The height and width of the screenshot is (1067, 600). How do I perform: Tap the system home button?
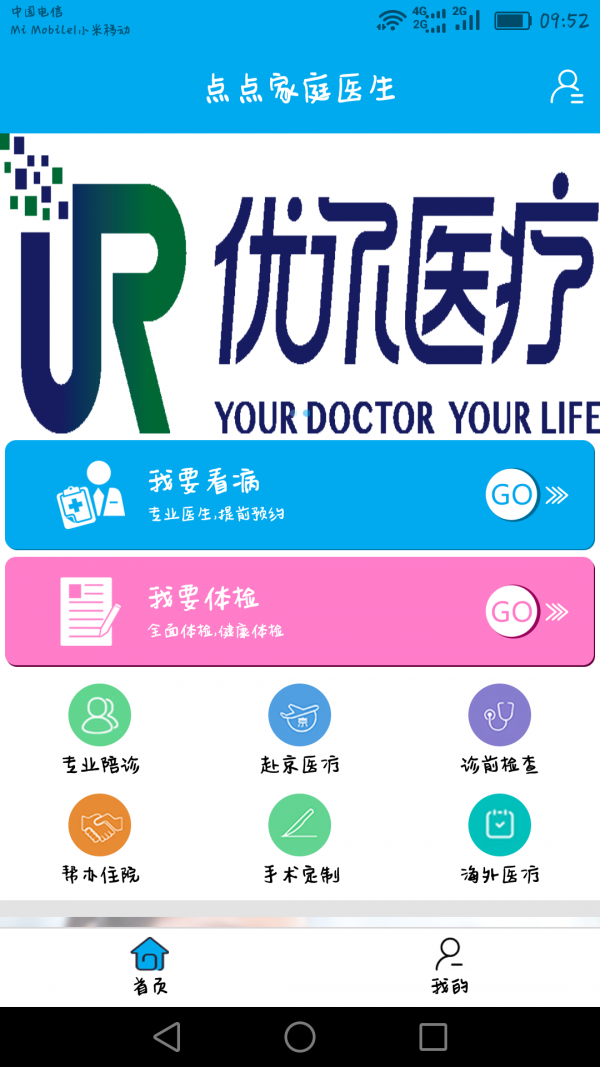(300, 1037)
